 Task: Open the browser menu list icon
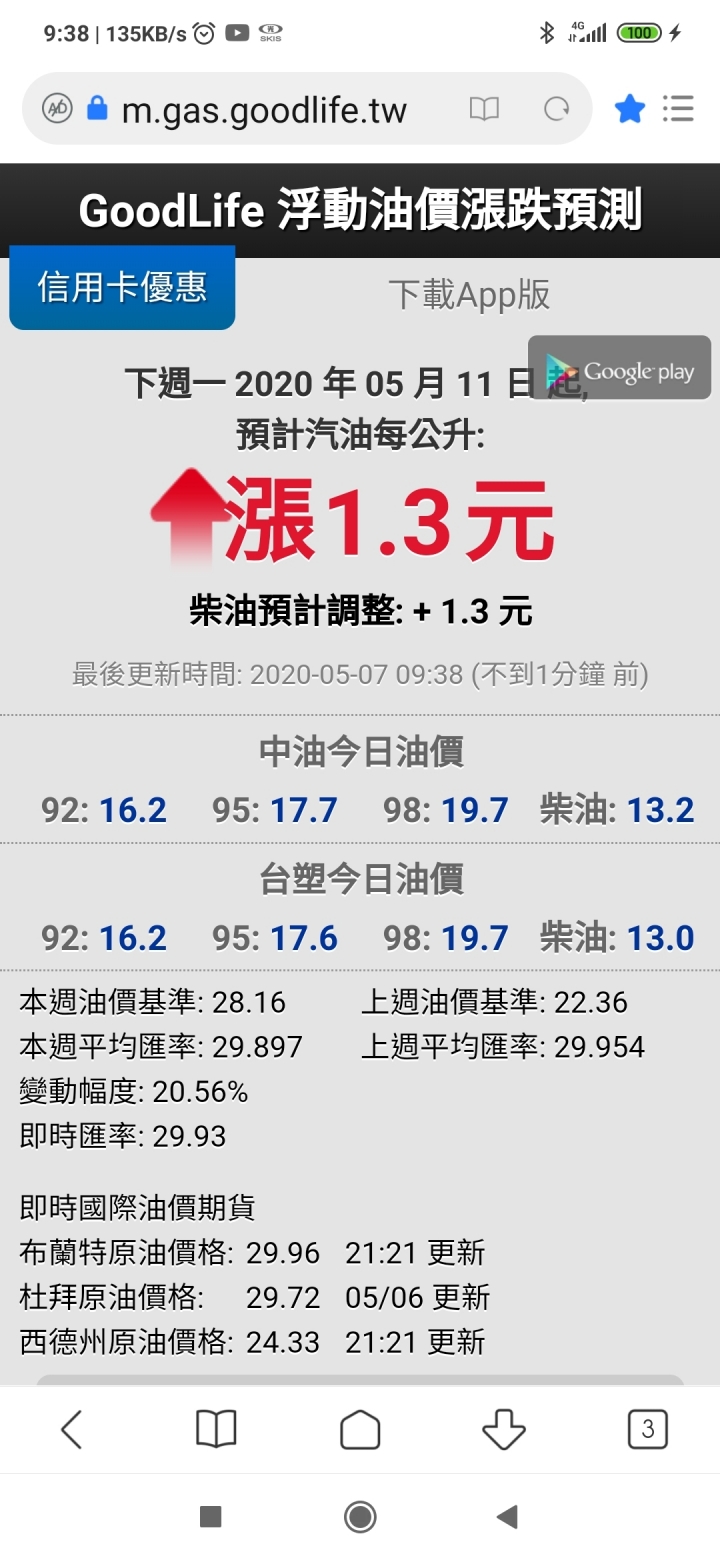coord(679,109)
